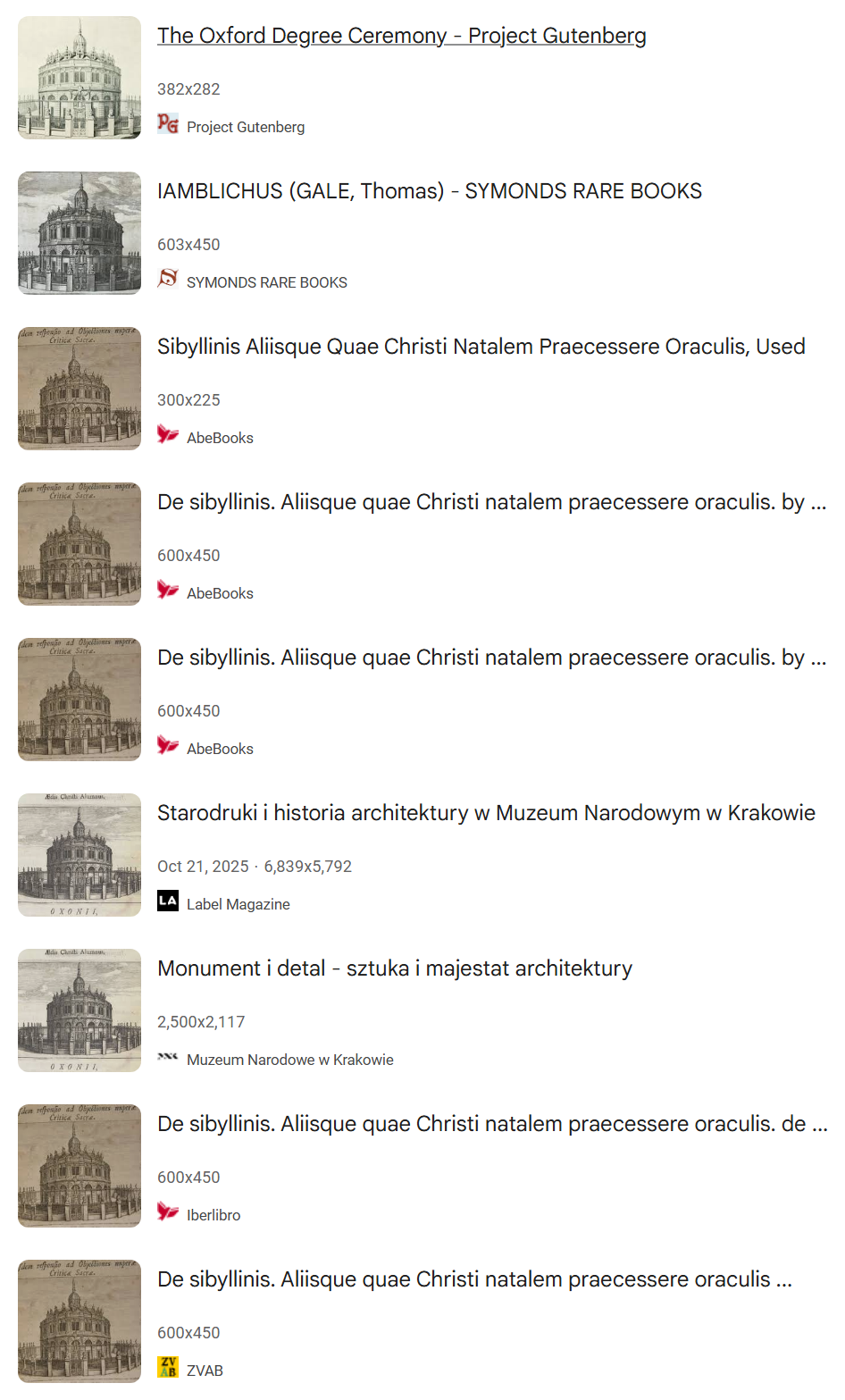Open Monument i detal Muzeum Narodowe result
This screenshot has height=1400, width=845.
(x=395, y=968)
